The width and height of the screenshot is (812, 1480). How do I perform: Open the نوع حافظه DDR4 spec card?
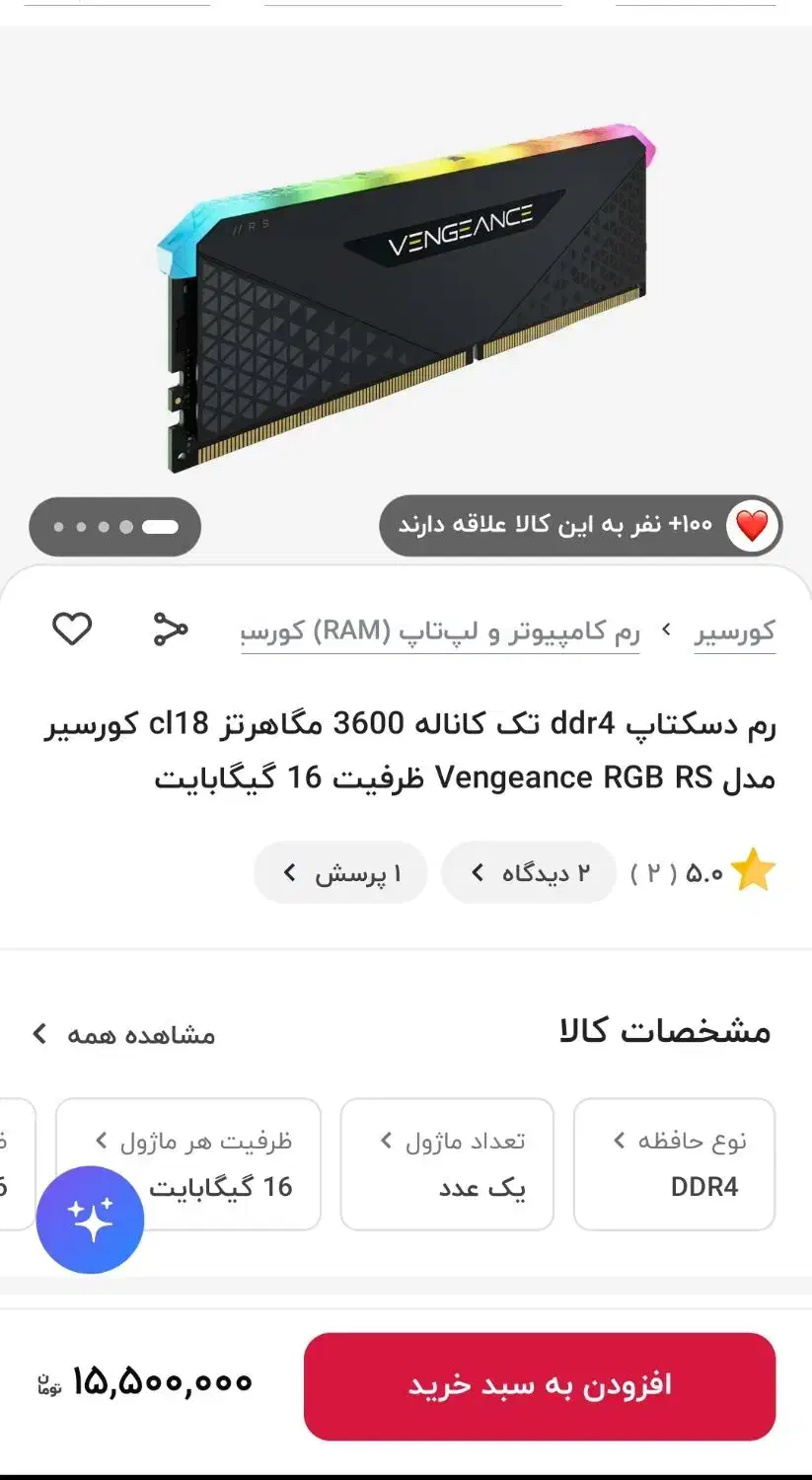pos(674,1164)
